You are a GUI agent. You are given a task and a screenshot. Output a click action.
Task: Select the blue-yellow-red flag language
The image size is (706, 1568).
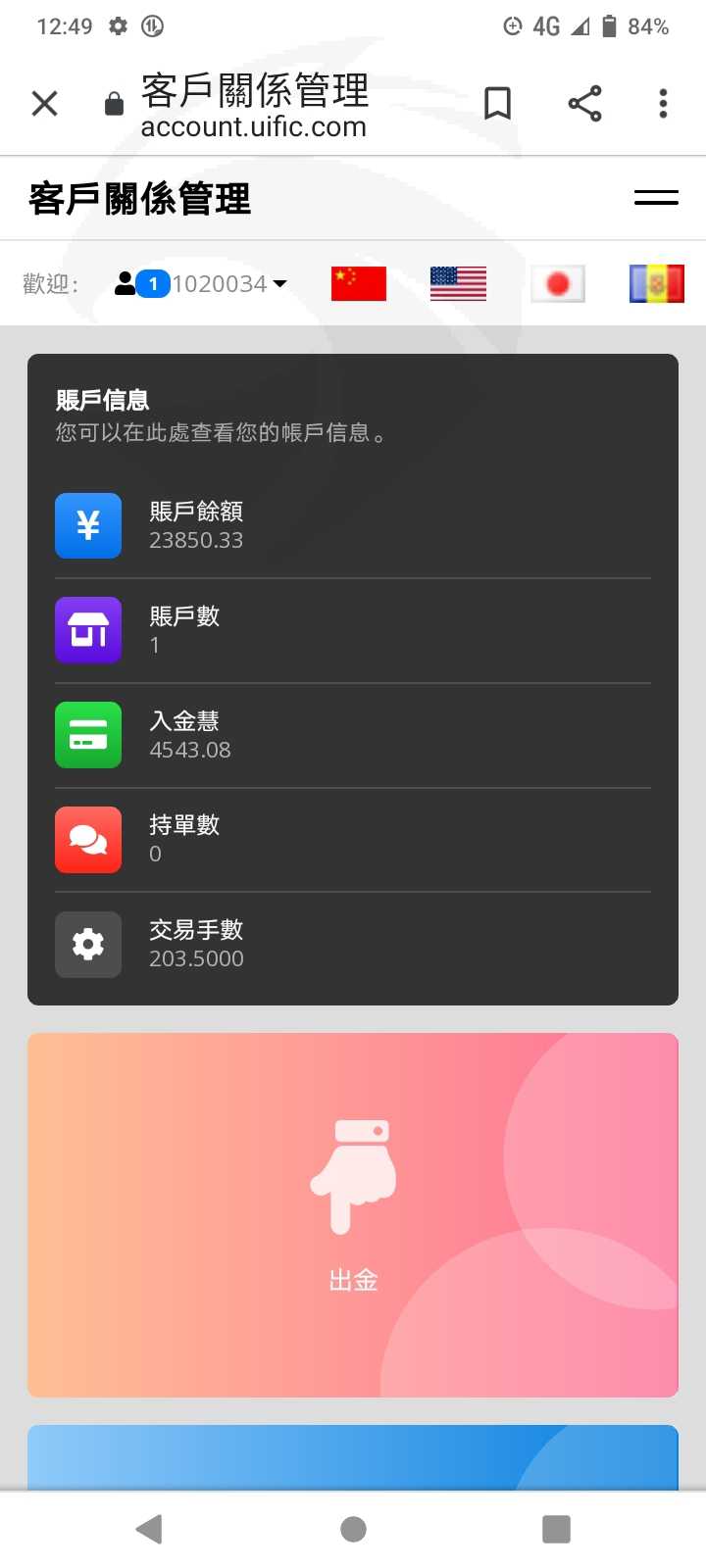pyautogui.click(x=657, y=283)
